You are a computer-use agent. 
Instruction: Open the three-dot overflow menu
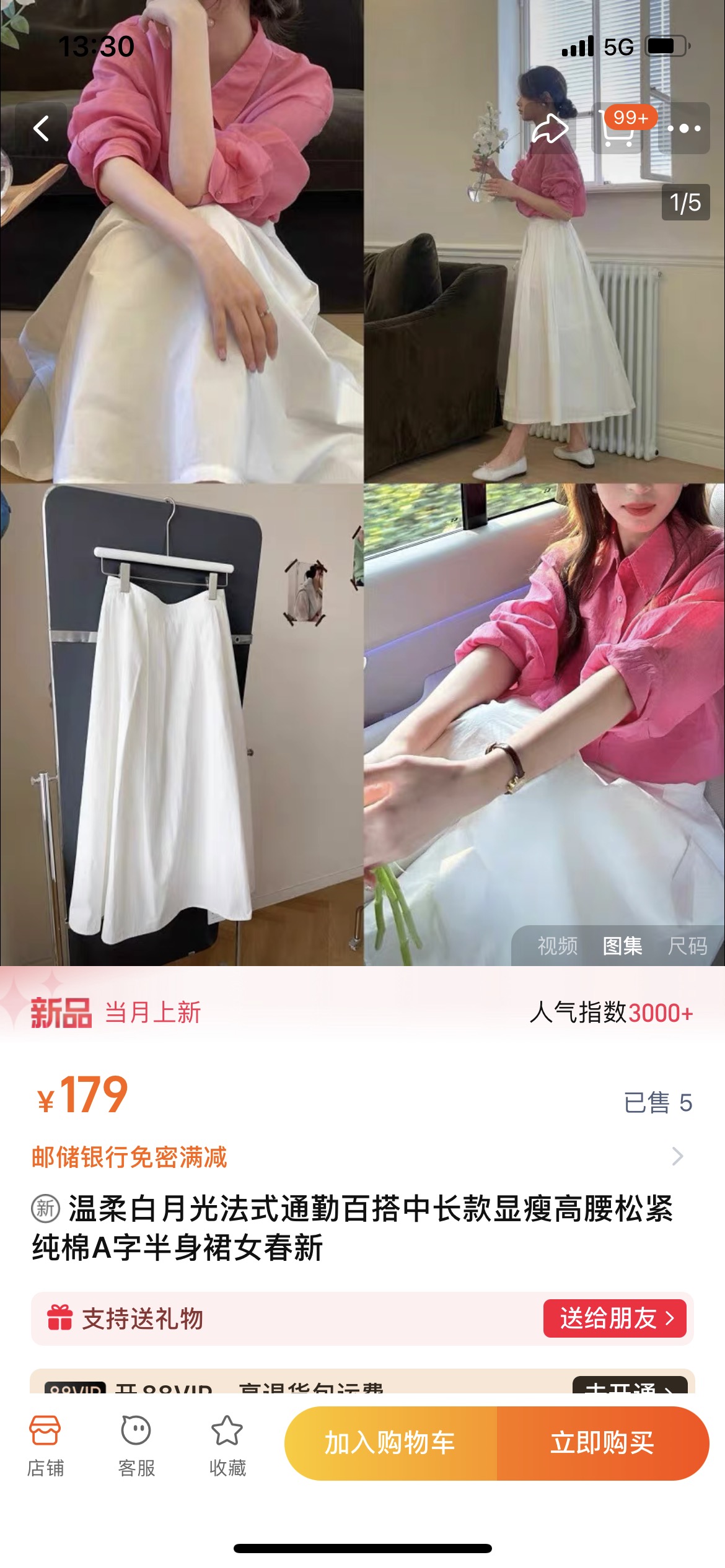(x=684, y=128)
